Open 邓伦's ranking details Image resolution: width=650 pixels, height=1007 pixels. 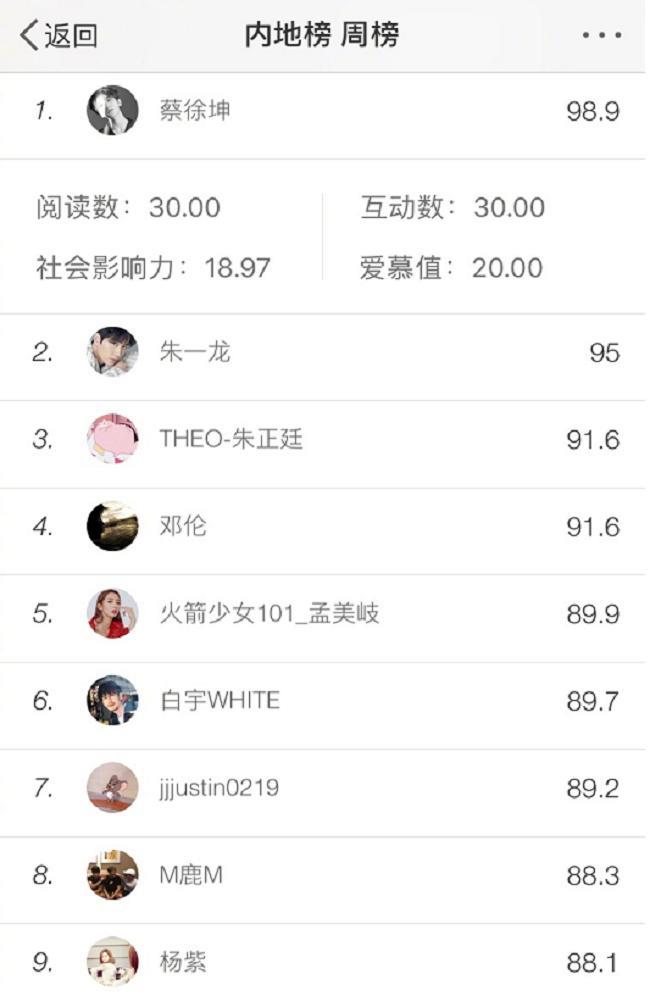pos(324,527)
